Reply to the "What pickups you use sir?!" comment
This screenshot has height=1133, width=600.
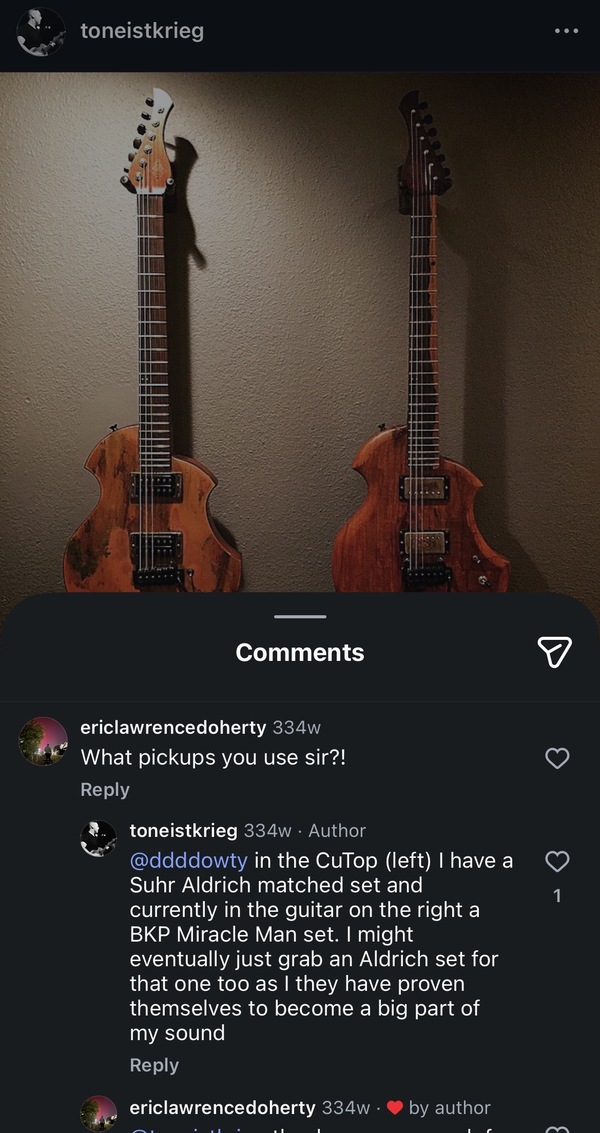click(x=105, y=790)
